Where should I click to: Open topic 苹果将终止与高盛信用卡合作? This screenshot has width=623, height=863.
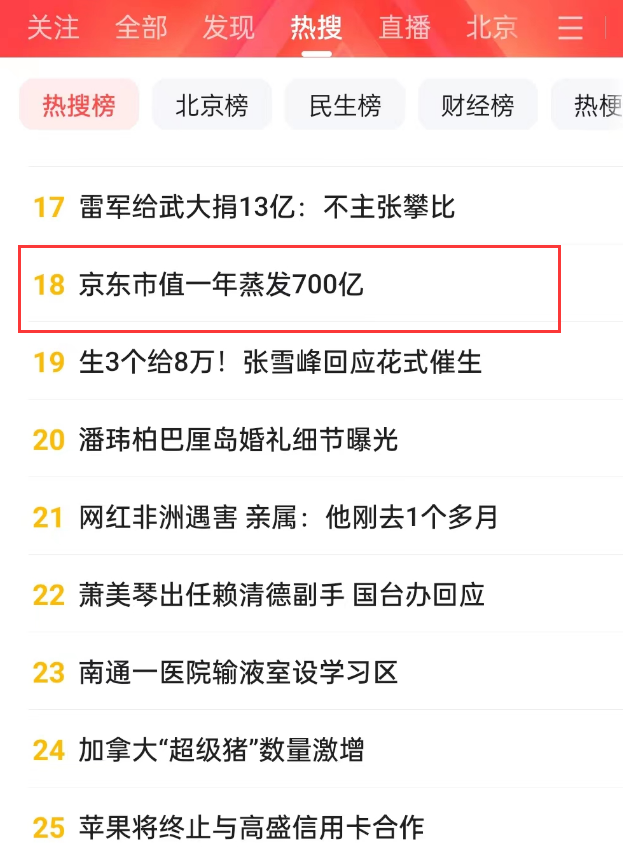point(251,828)
